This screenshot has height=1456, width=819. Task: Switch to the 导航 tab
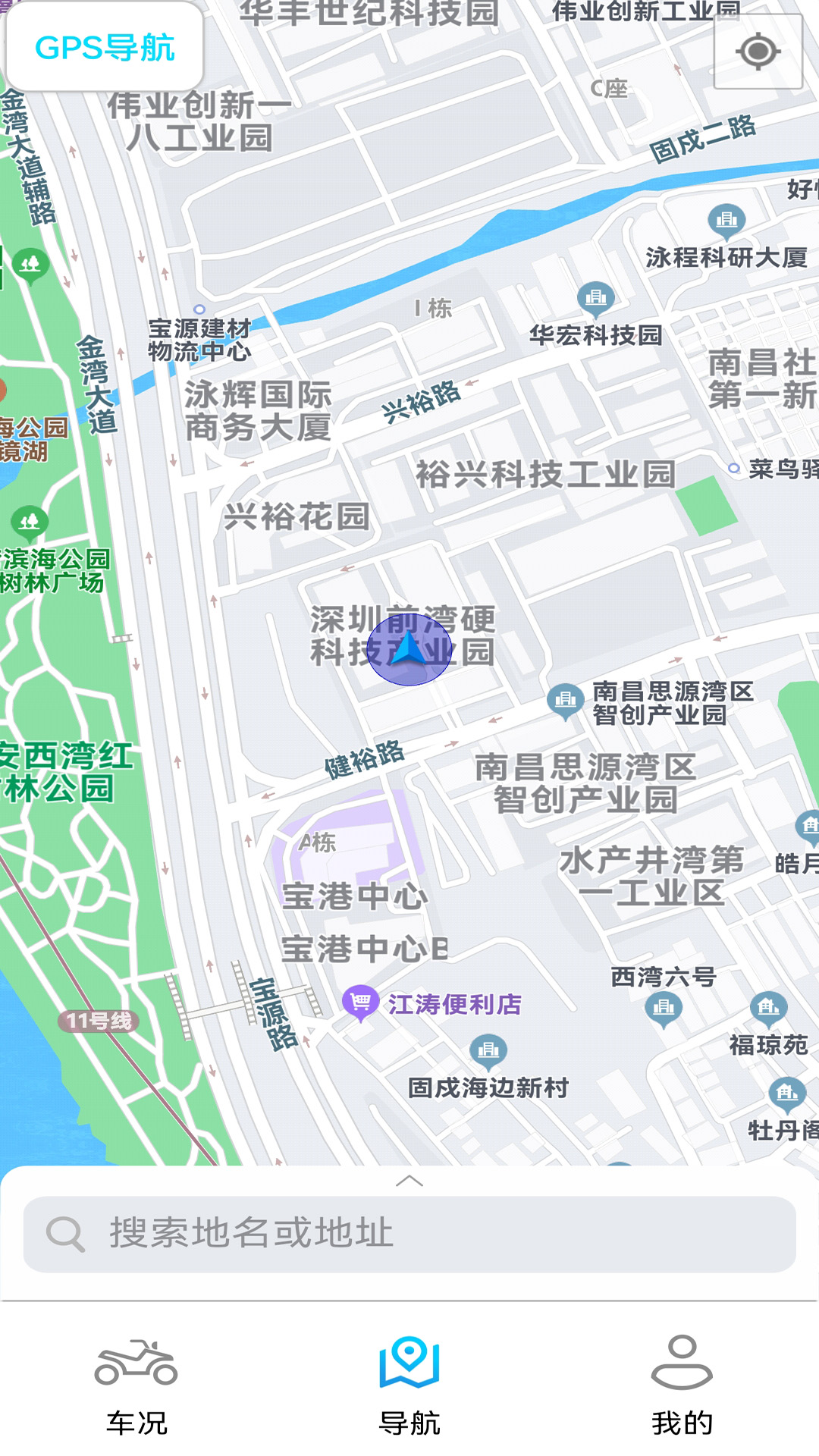pyautogui.click(x=409, y=1385)
